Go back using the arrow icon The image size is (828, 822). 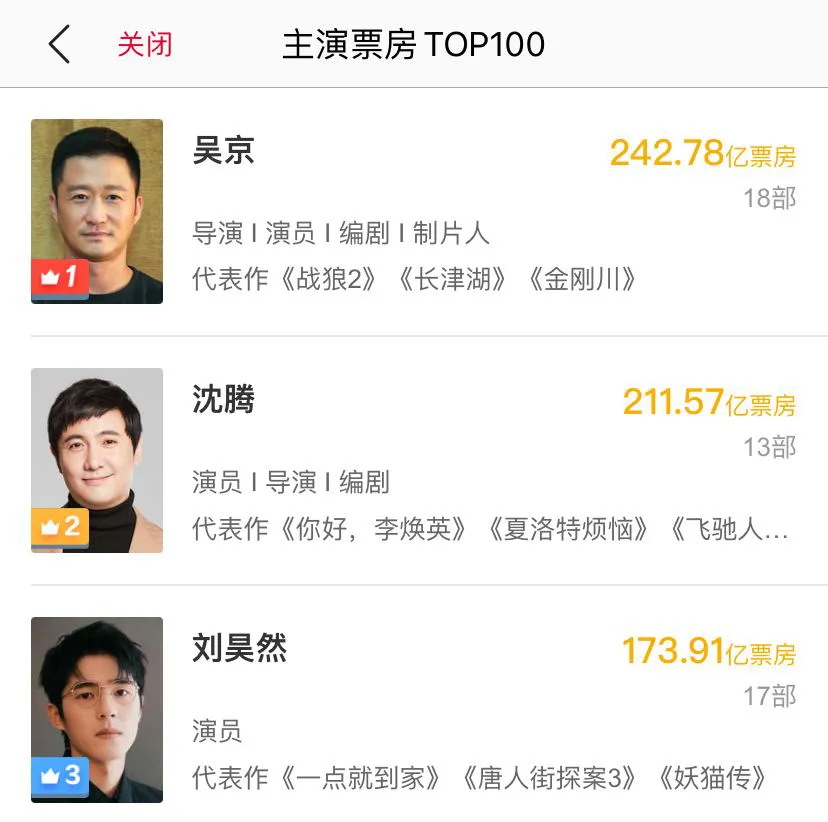tap(59, 45)
